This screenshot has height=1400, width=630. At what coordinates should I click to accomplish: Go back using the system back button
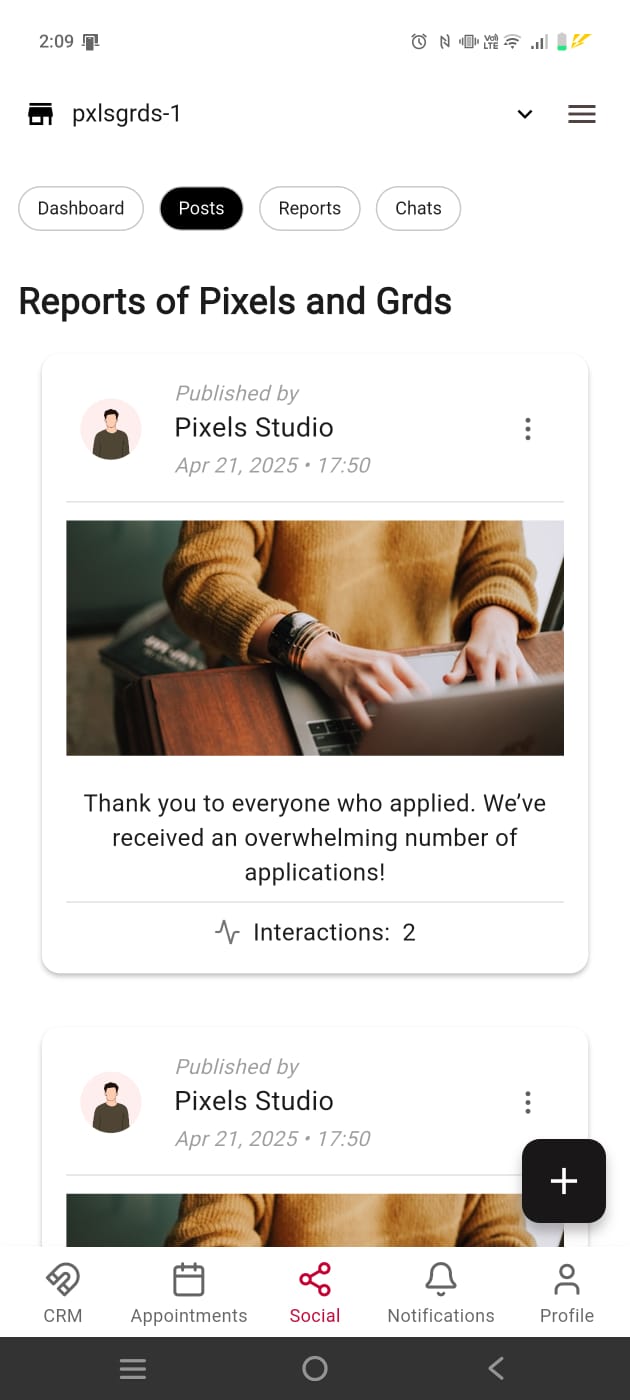click(x=496, y=1368)
